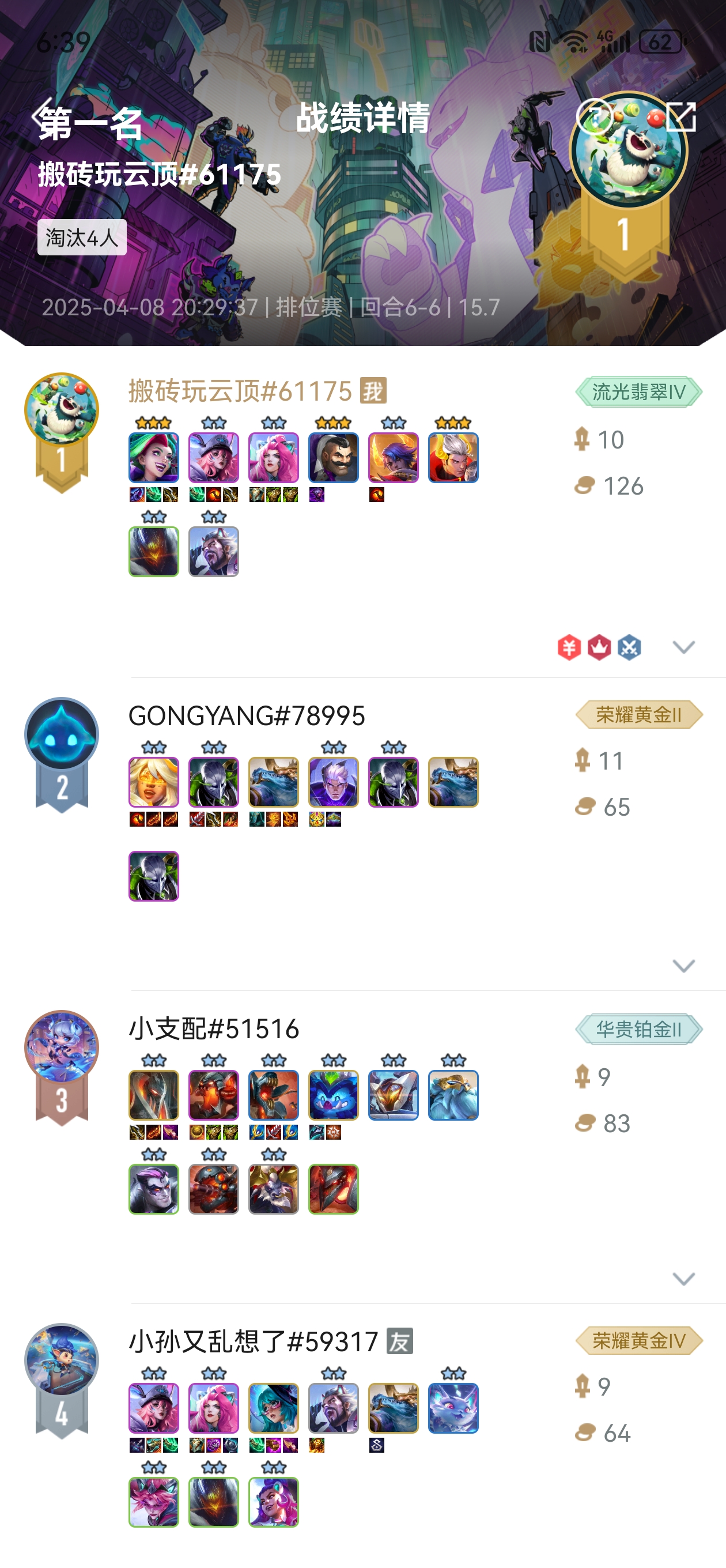The image size is (726, 1568).
Task: Open the profile of GONGYANG#78995
Action: 62,734
